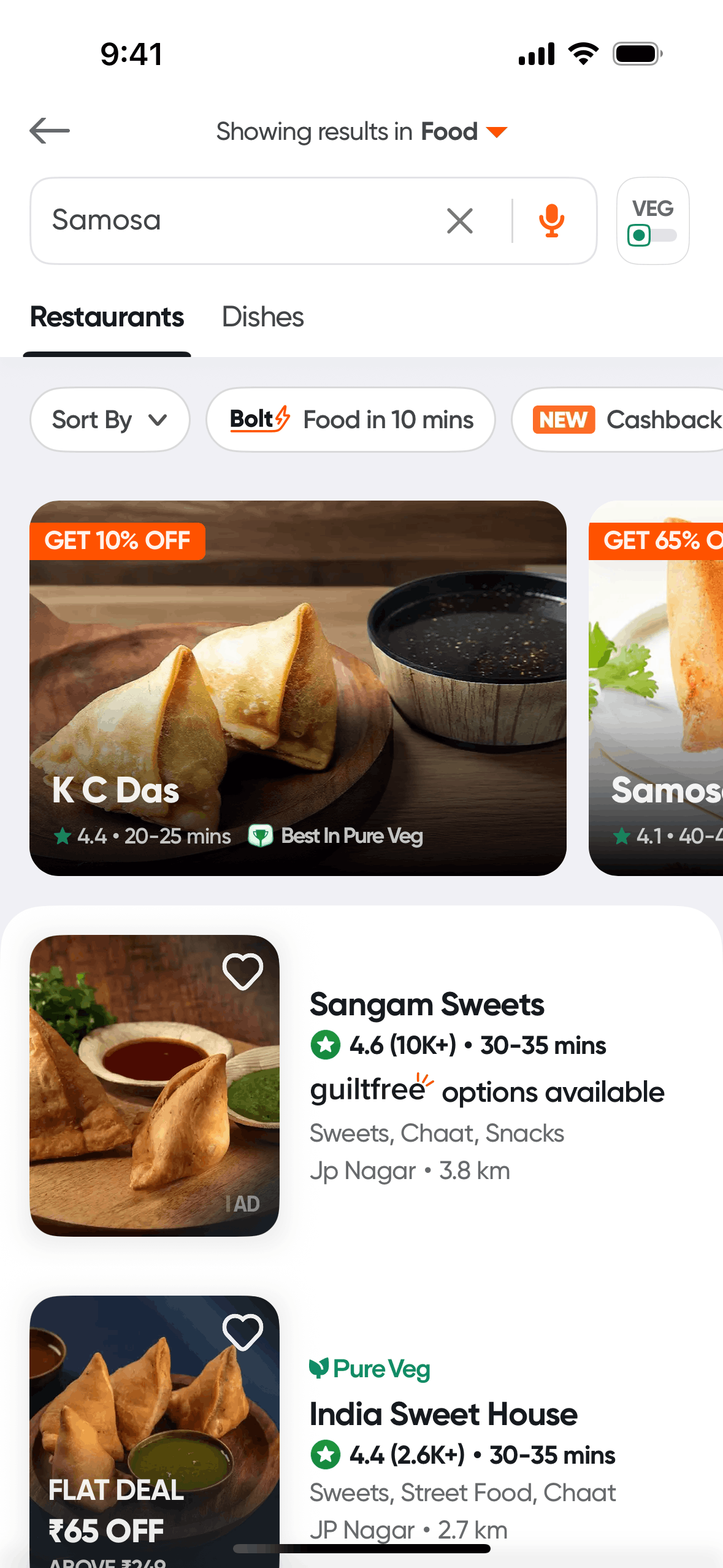
Task: Start voice search with the microphone
Action: click(x=551, y=221)
